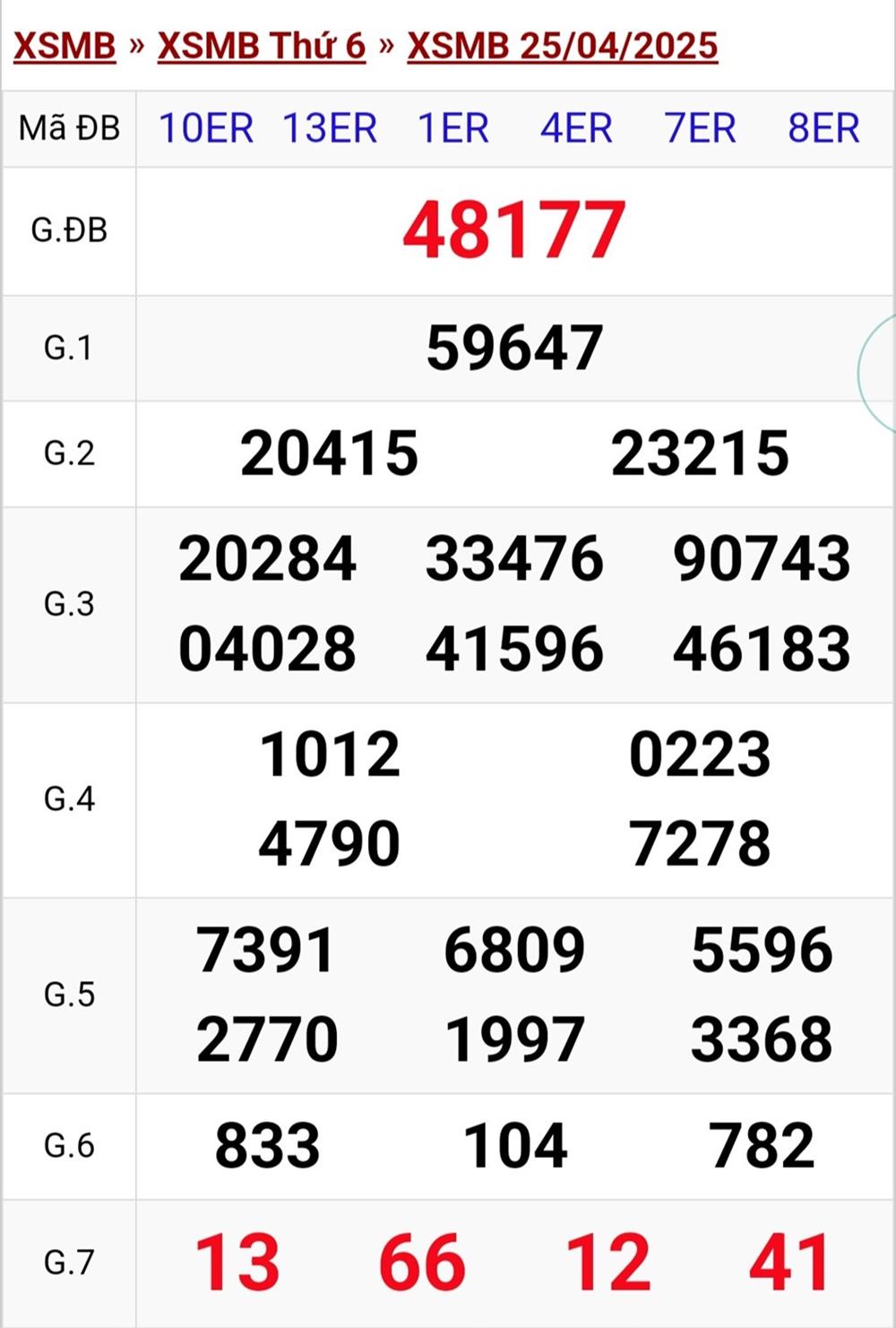Open the XSMB 25/04/2025 link
This screenshot has width=896, height=1328.
562,46
